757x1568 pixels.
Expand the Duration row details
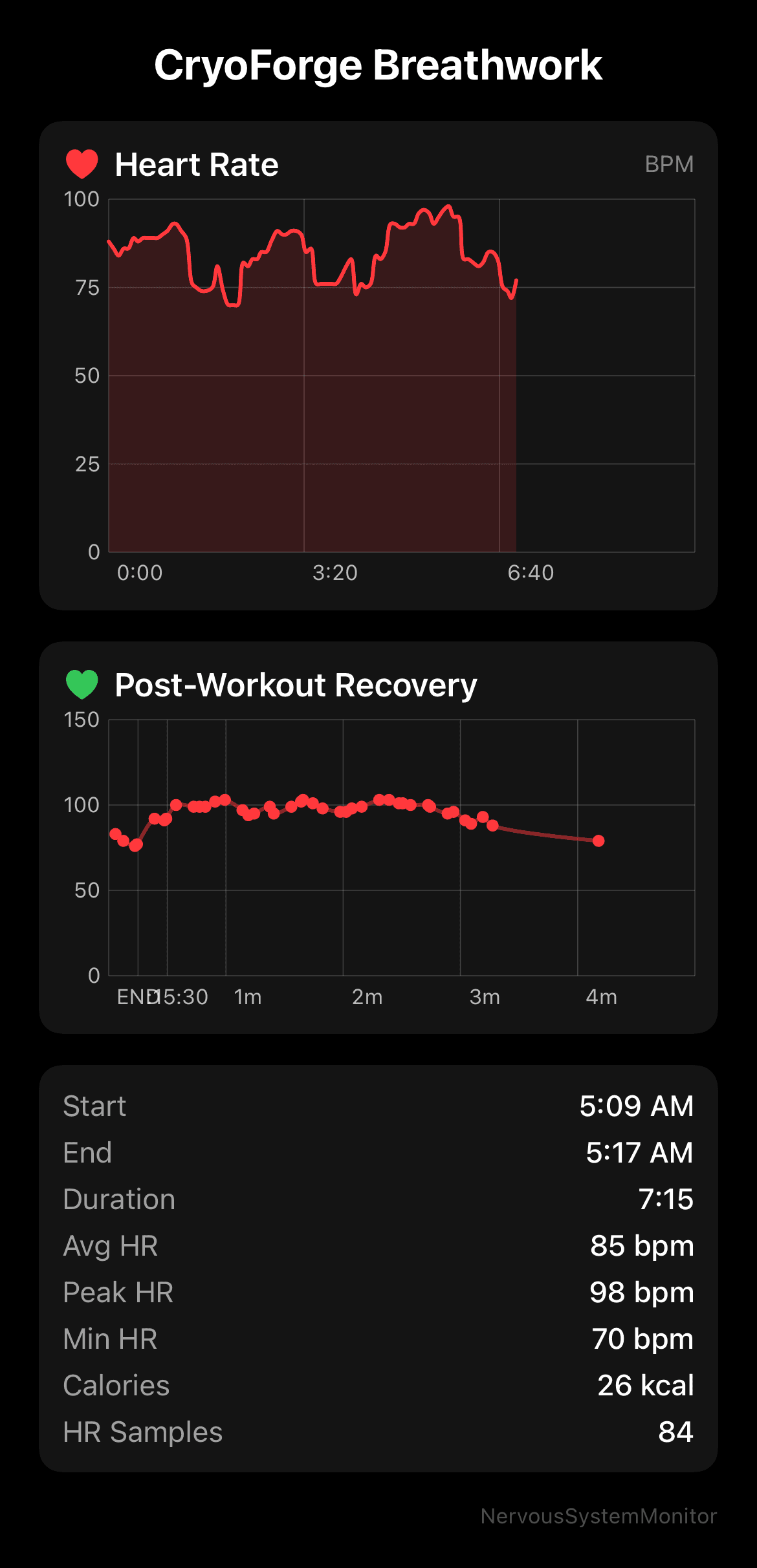(x=378, y=1199)
